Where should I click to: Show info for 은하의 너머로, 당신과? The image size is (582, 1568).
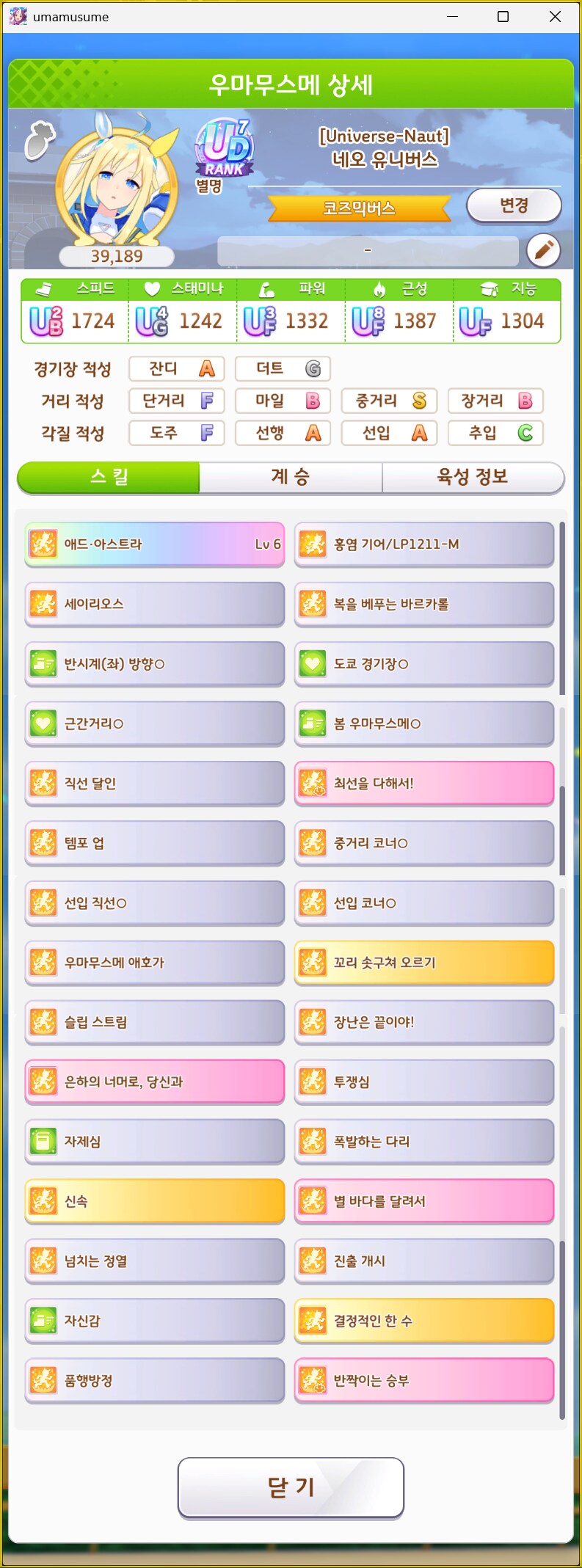[154, 1082]
